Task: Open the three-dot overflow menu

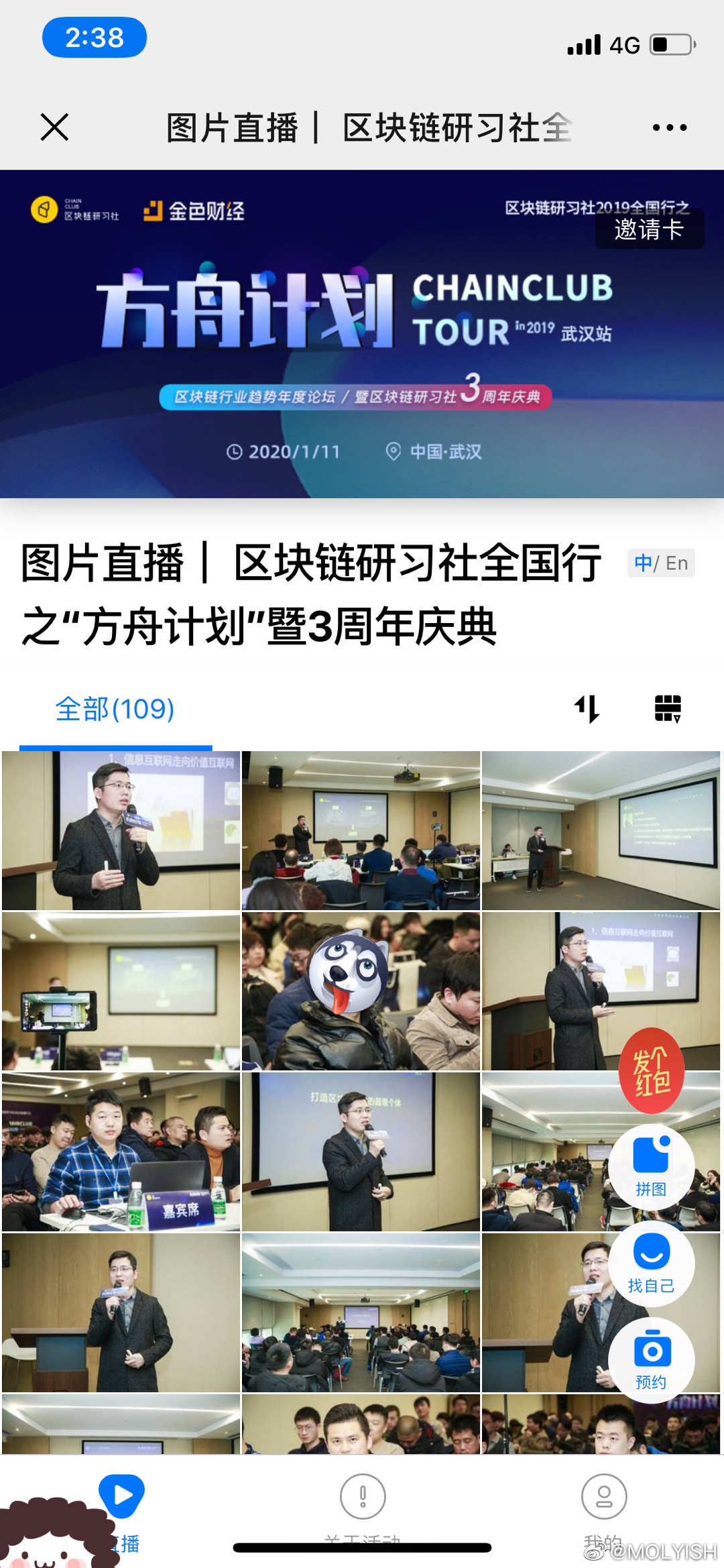Action: tap(669, 127)
